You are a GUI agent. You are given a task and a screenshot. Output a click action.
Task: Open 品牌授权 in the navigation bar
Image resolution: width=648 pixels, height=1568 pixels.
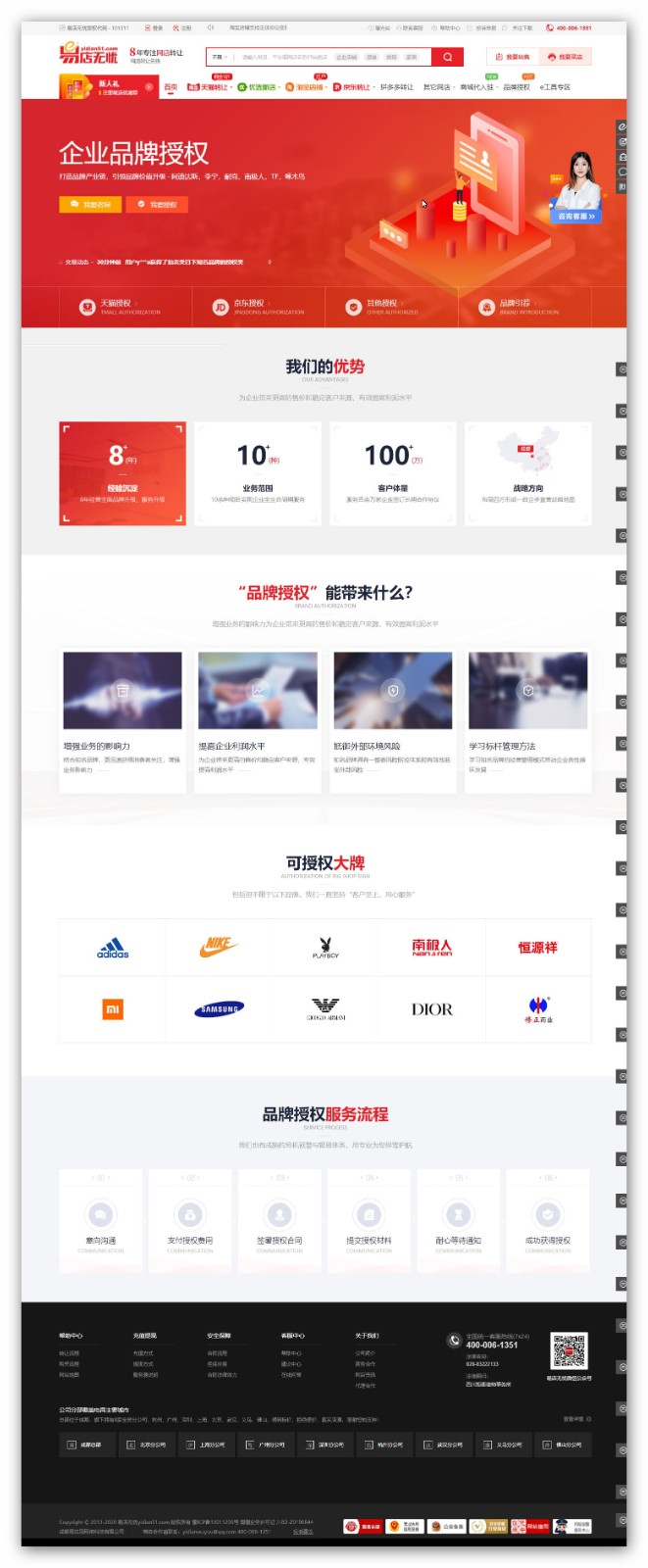click(x=516, y=87)
